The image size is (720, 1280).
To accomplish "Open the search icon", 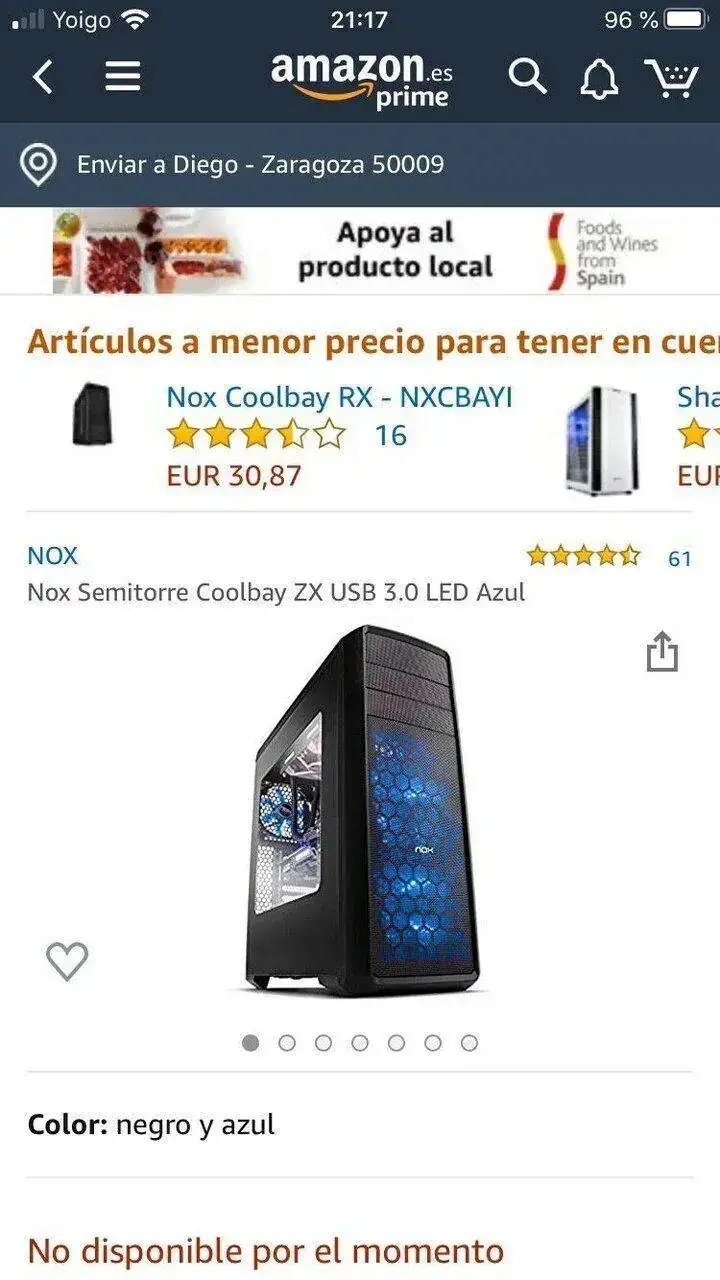I will tap(526, 76).
